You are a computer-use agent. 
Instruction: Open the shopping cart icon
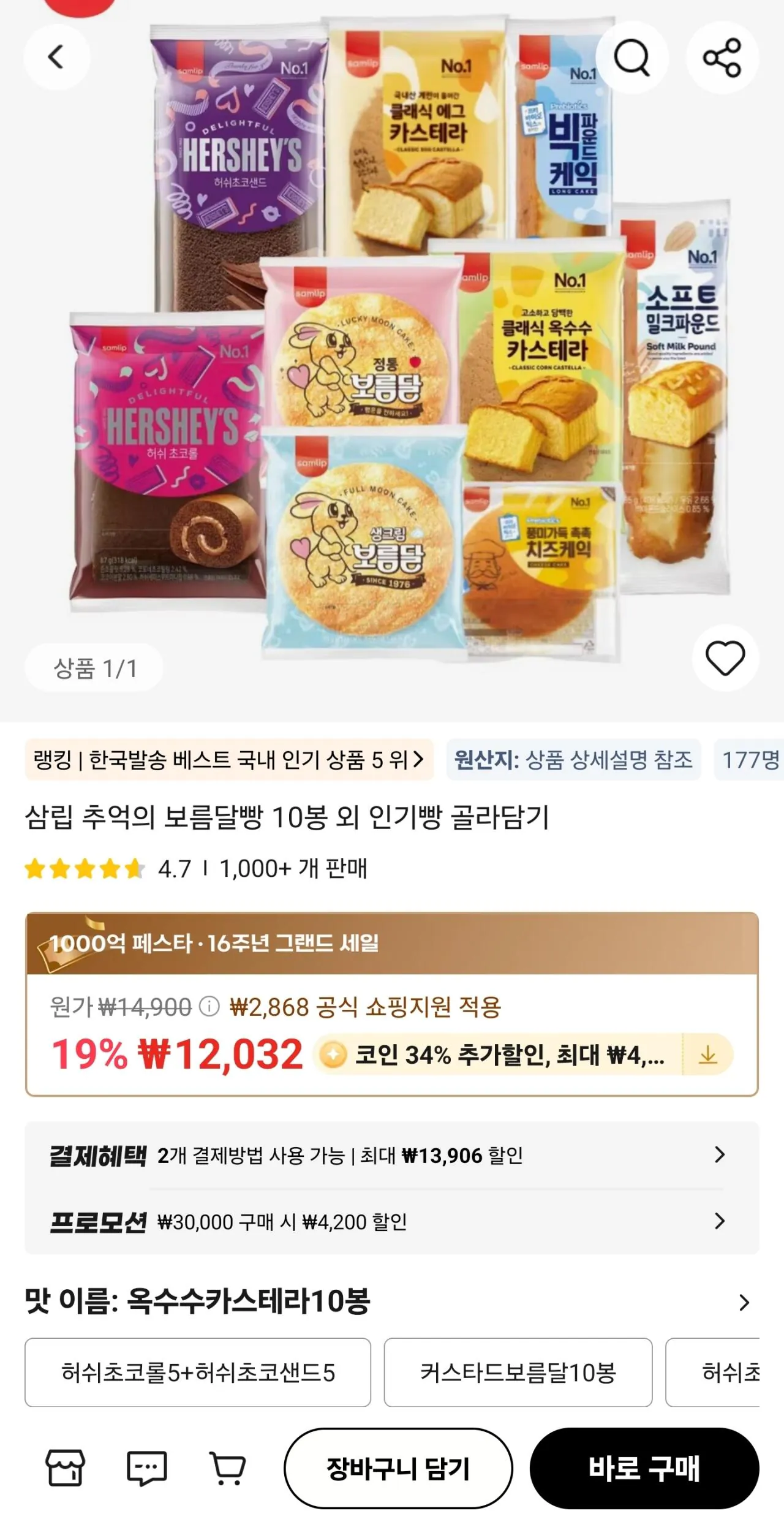click(228, 1468)
